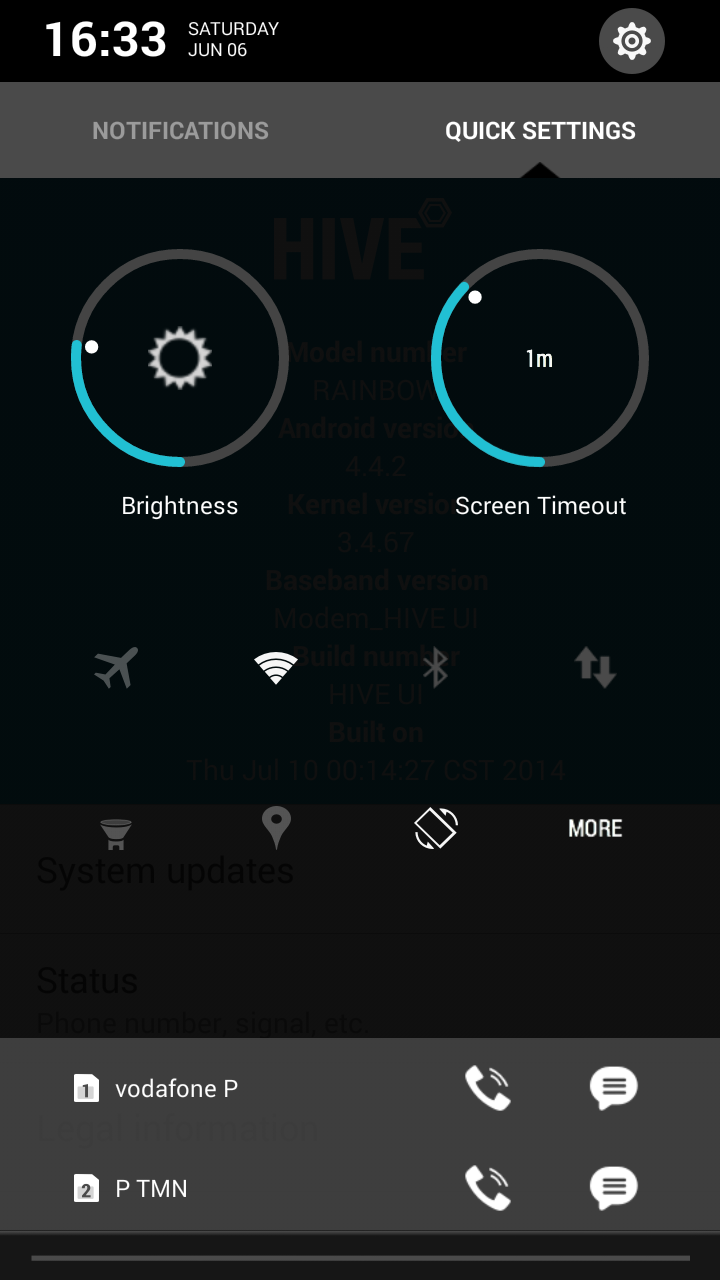This screenshot has width=720, height=1280.
Task: Toggle mobile data connection
Action: (x=595, y=667)
